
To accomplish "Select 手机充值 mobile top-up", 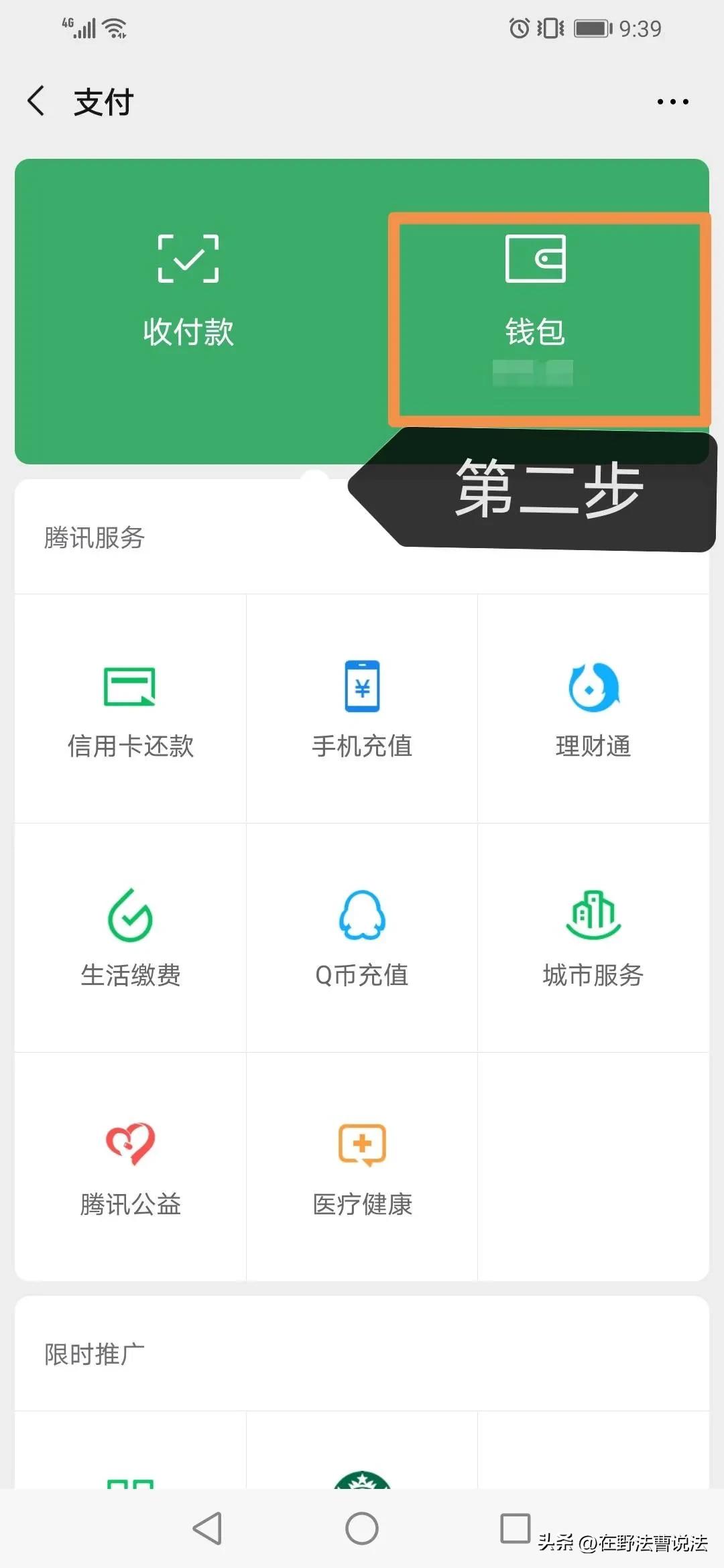I will (362, 710).
